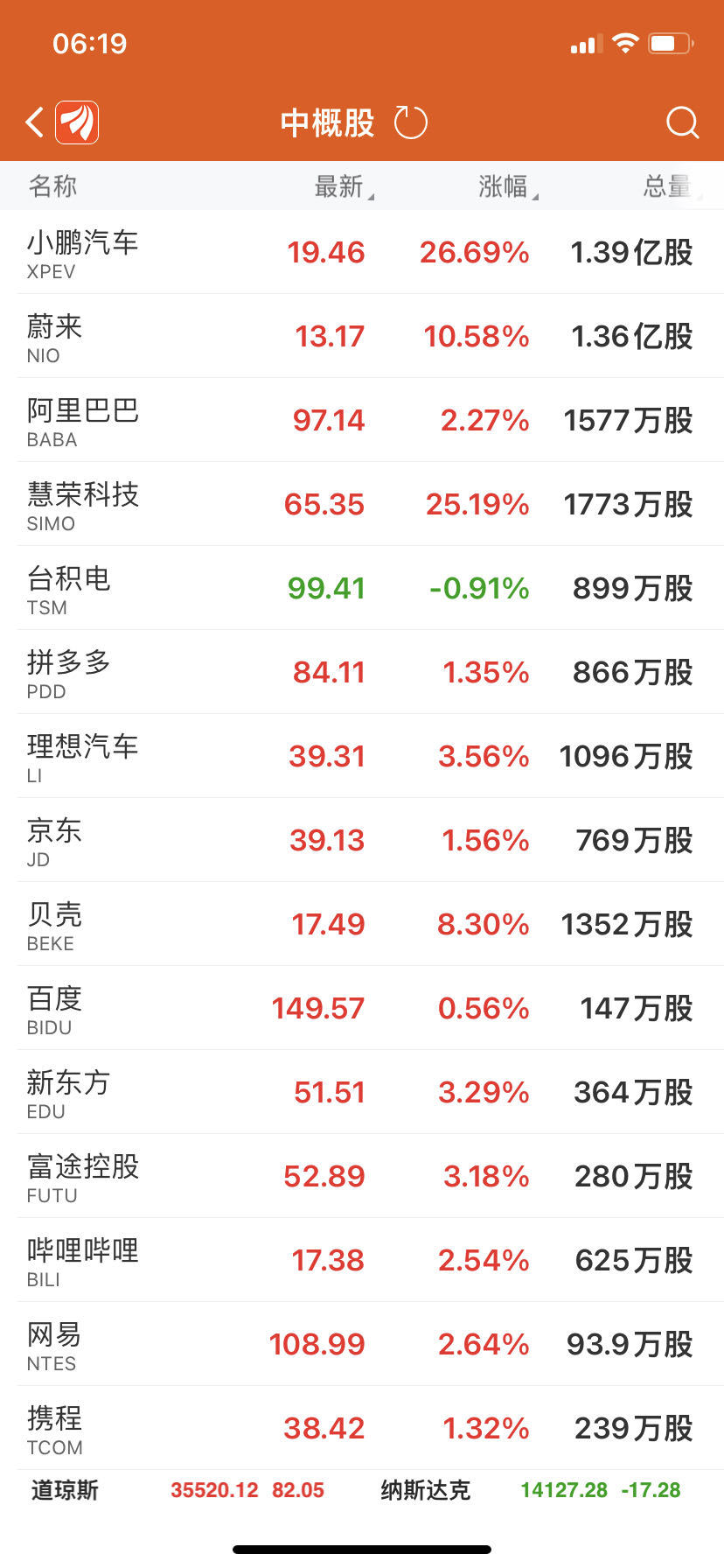Open 百度 BIDU stock page
The image size is (724, 1568).
click(x=361, y=1008)
